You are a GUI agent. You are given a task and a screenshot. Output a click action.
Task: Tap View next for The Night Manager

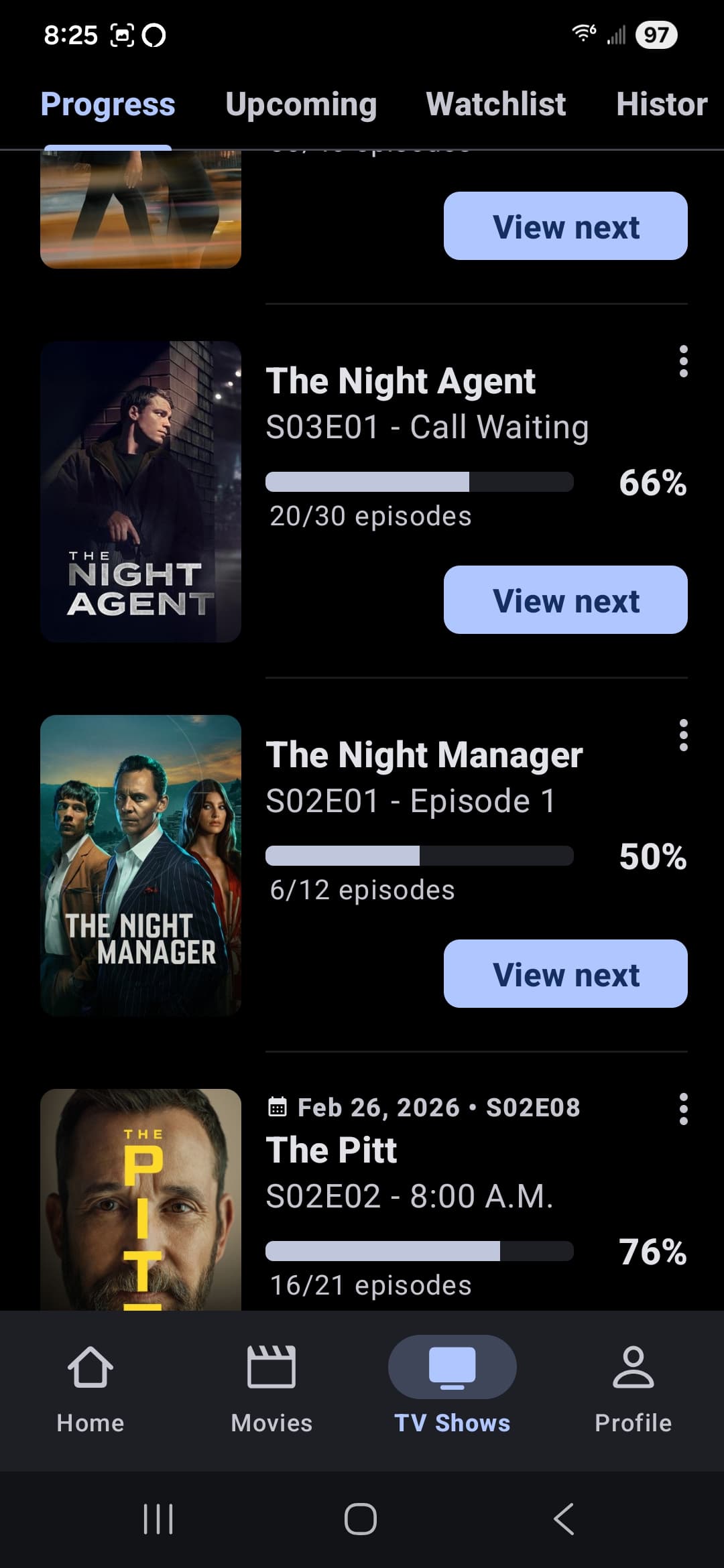click(565, 974)
